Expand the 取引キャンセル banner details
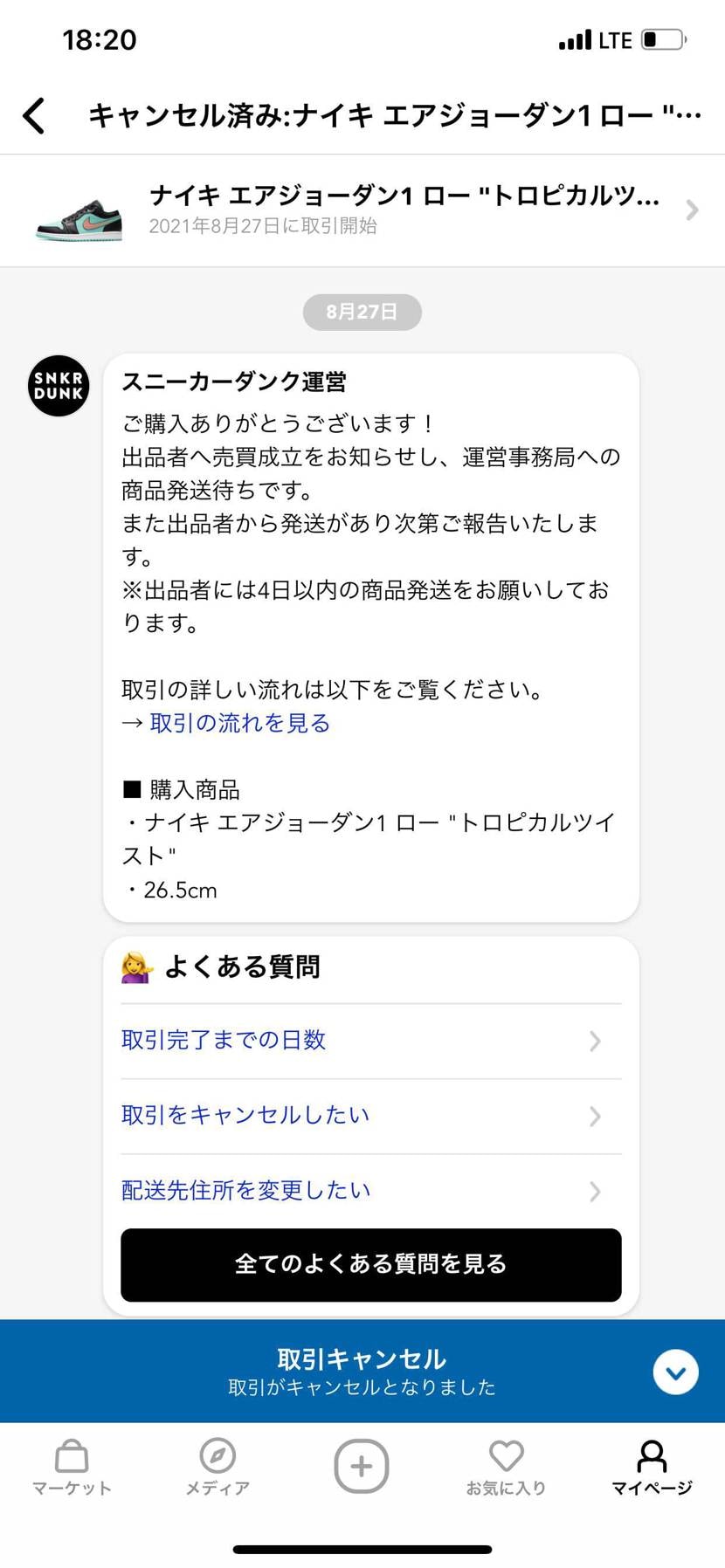Viewport: 725px width, 1568px height. coord(676,1371)
